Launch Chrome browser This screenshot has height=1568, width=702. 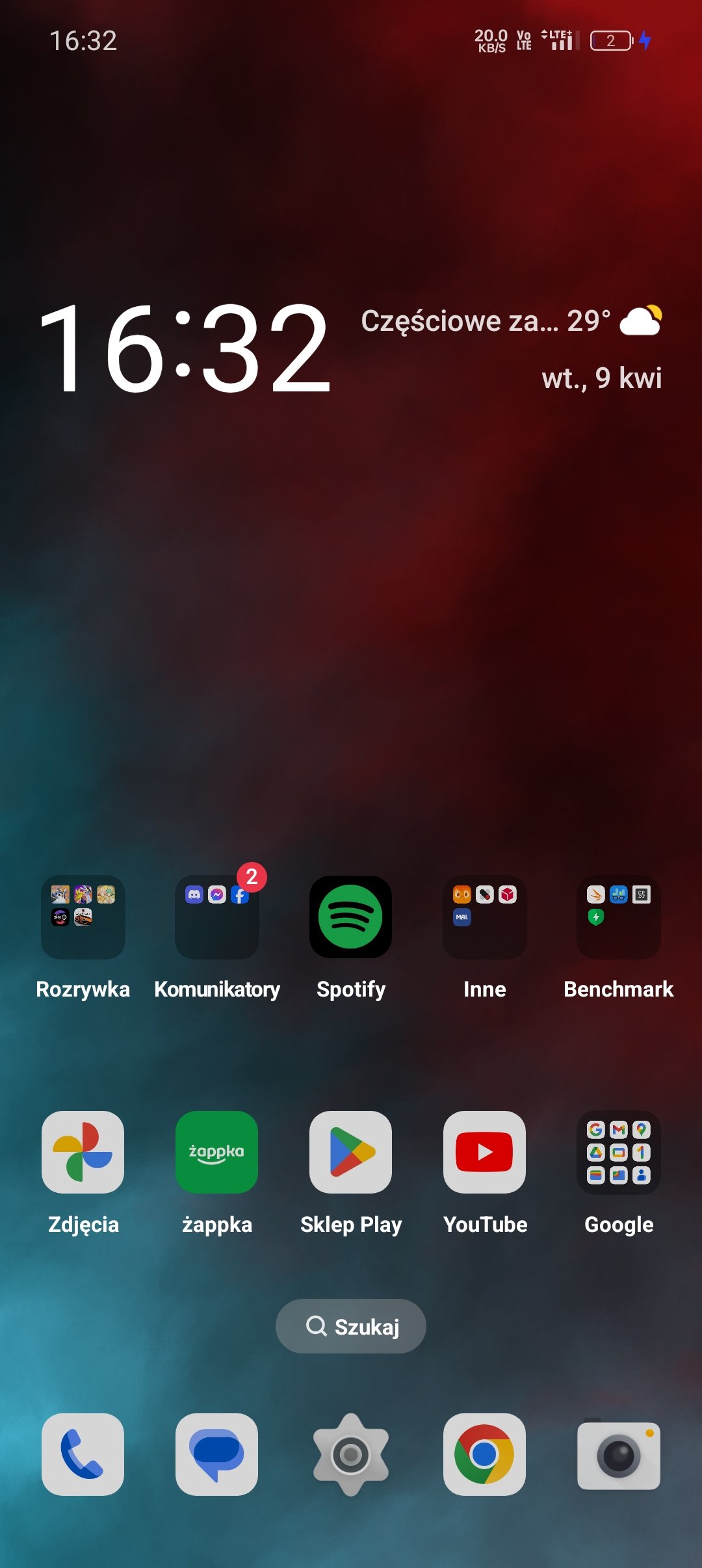(x=485, y=1454)
